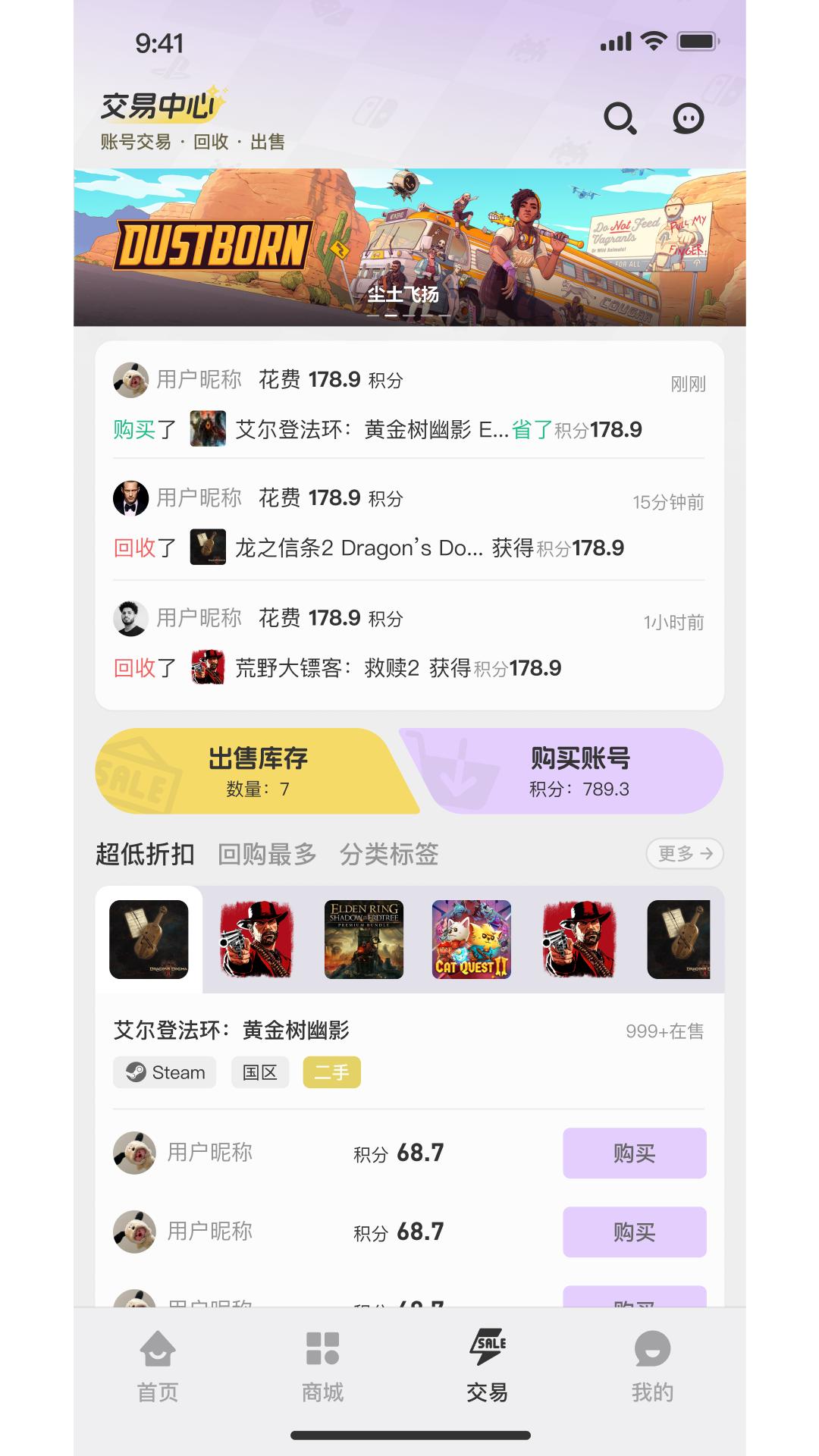Toggle the Steam filter tag off
The height and width of the screenshot is (1456, 819).
click(x=164, y=1072)
